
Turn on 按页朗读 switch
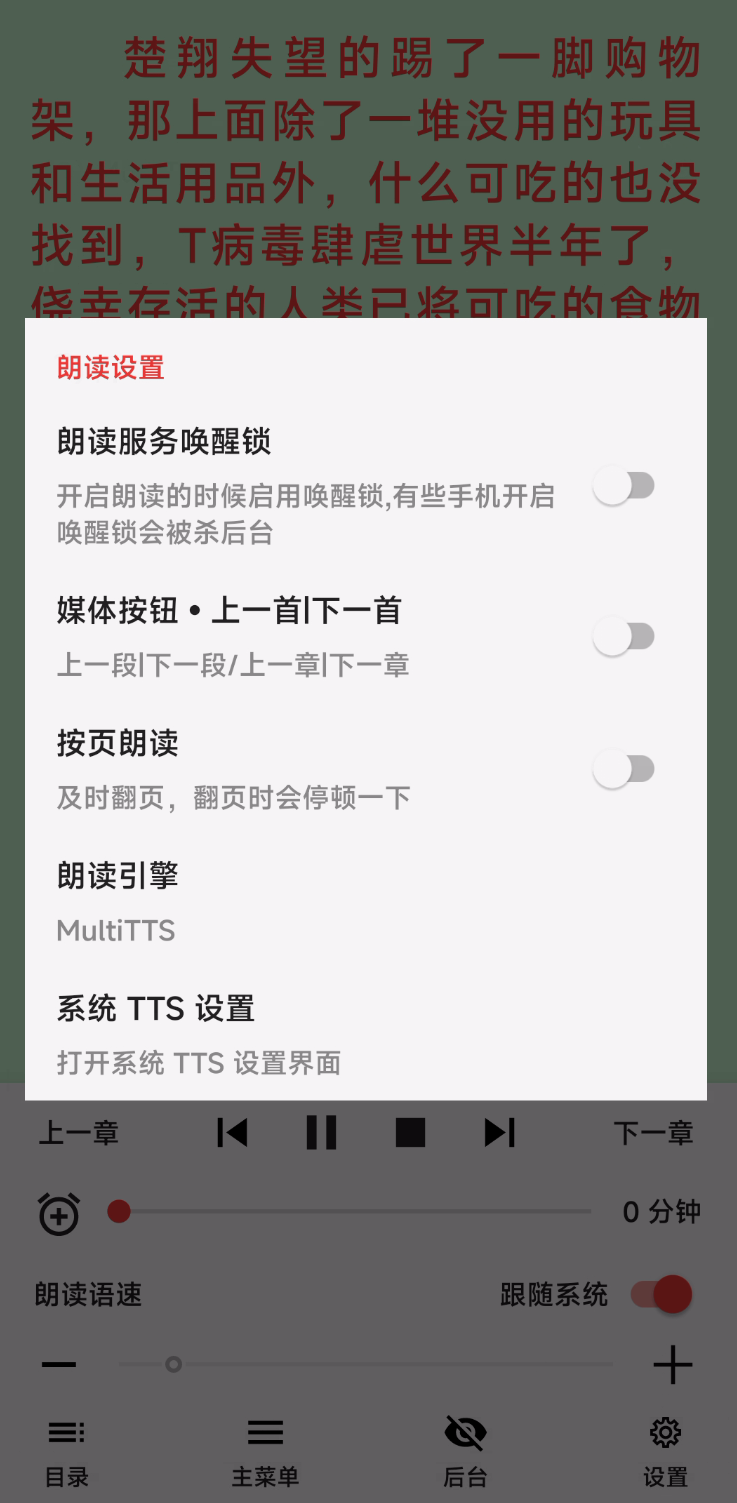coord(624,769)
